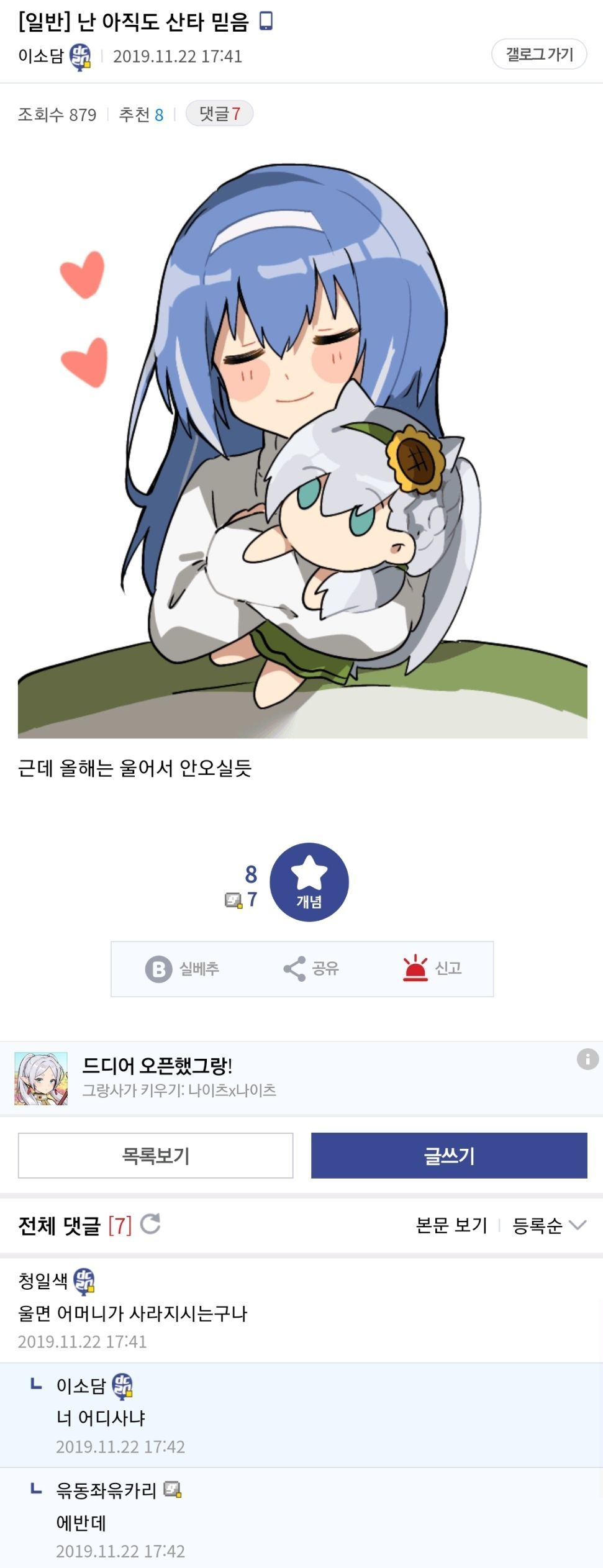Open commenter 청일색's profile
The height and width of the screenshot is (1568, 603).
[43, 1280]
